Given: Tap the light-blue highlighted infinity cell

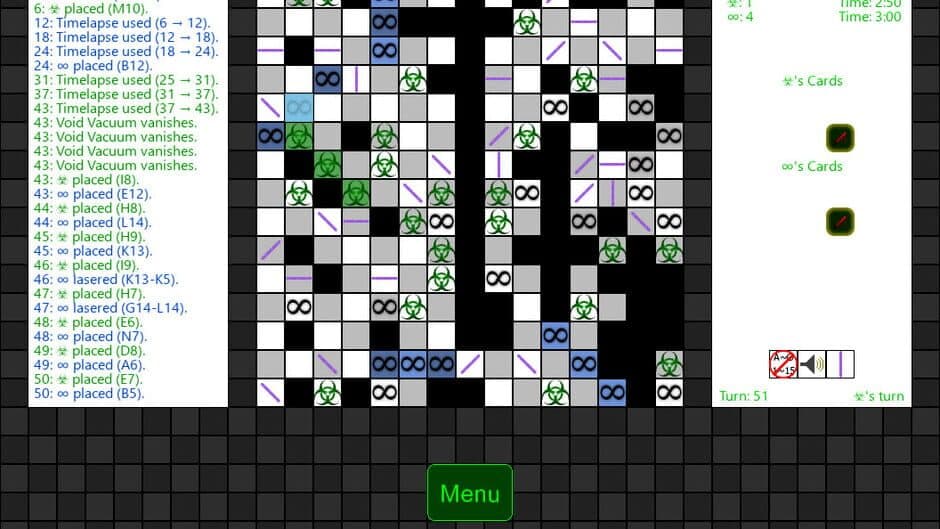Looking at the screenshot, I should pos(298,107).
